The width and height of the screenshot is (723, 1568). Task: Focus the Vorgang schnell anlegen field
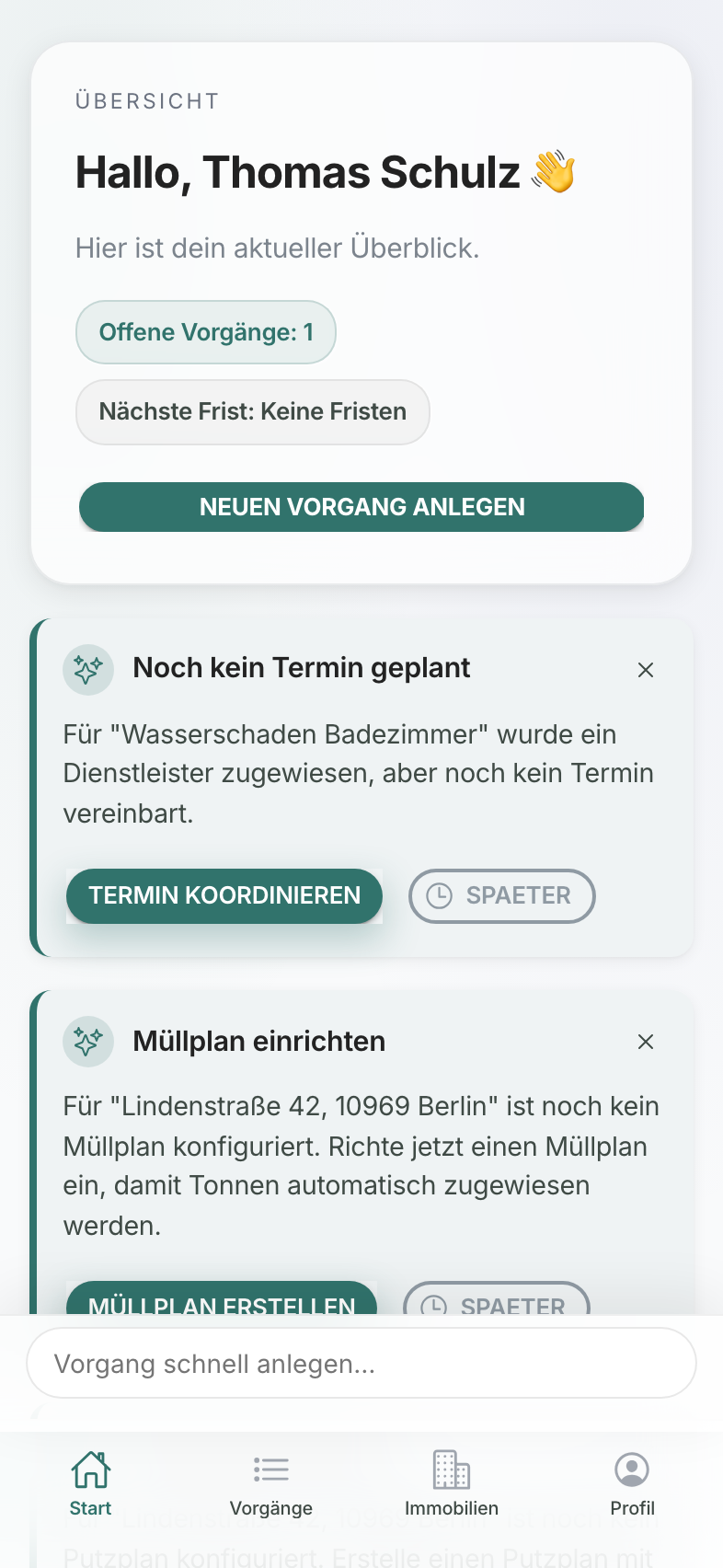click(361, 1363)
